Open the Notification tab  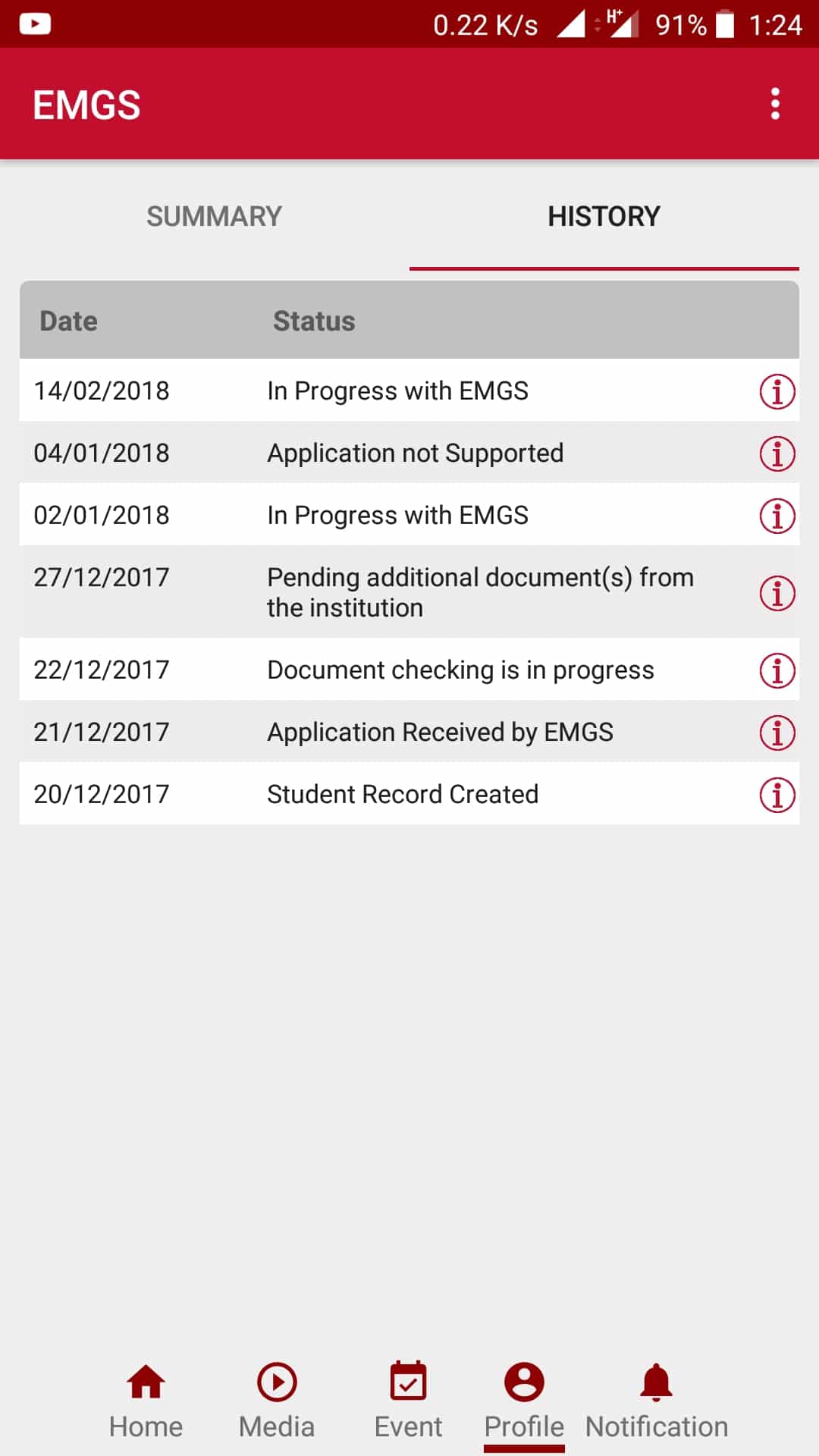point(656,1400)
